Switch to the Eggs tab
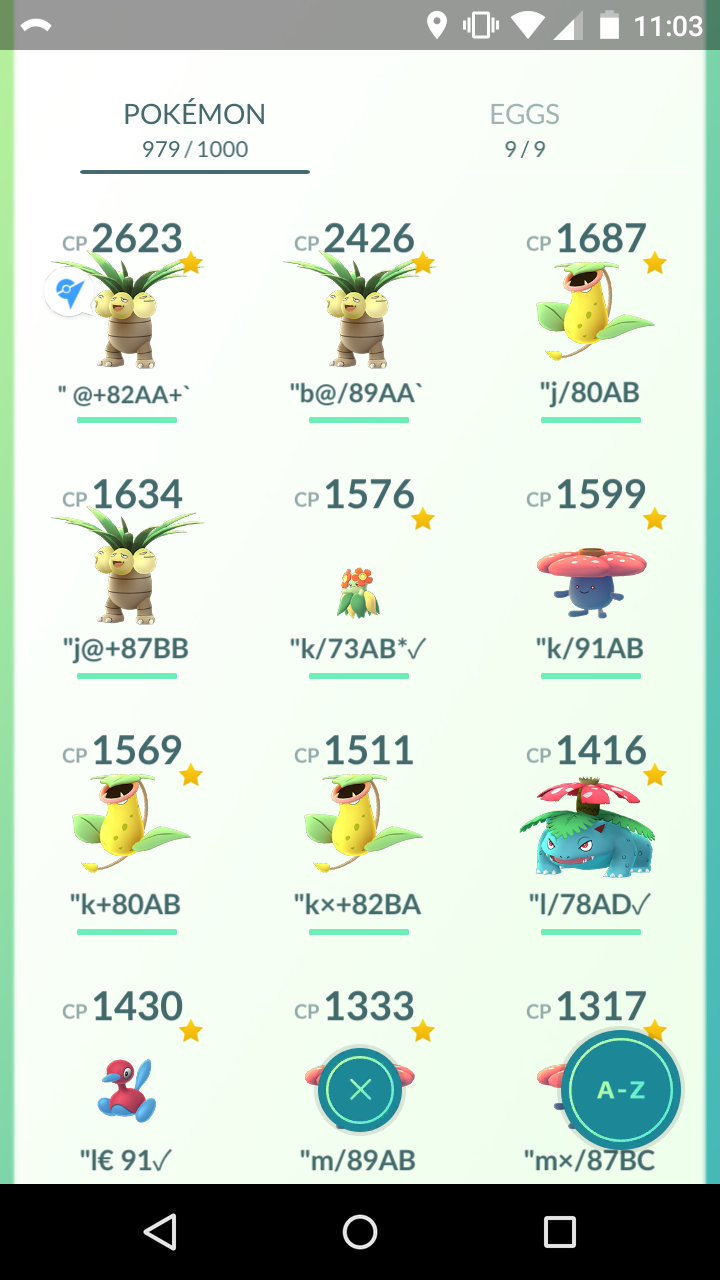The image size is (720, 1280). coord(524,131)
